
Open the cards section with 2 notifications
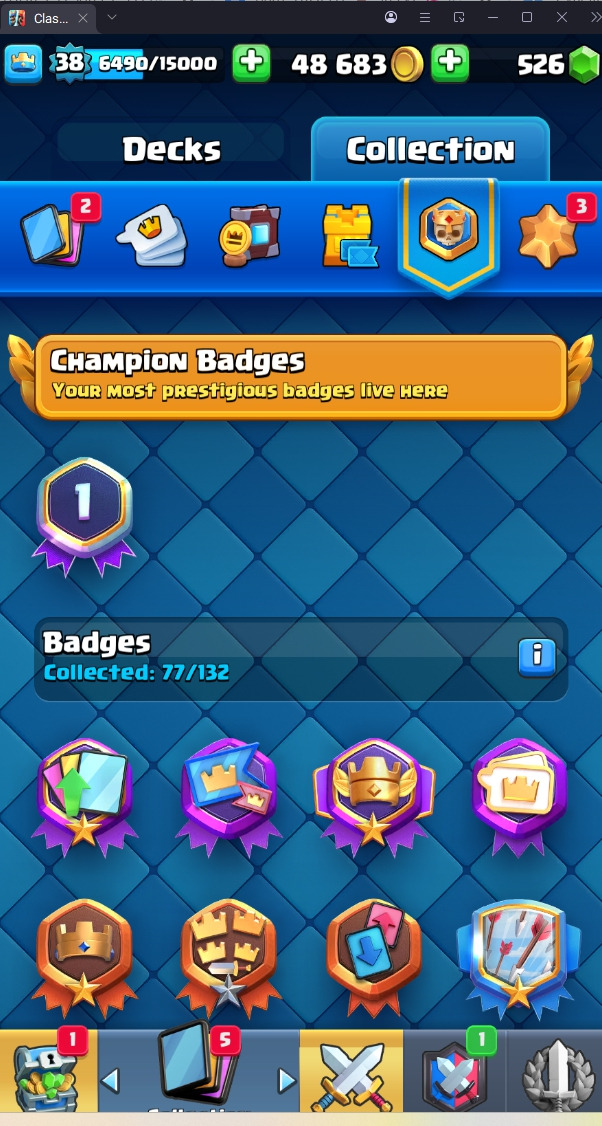54,236
